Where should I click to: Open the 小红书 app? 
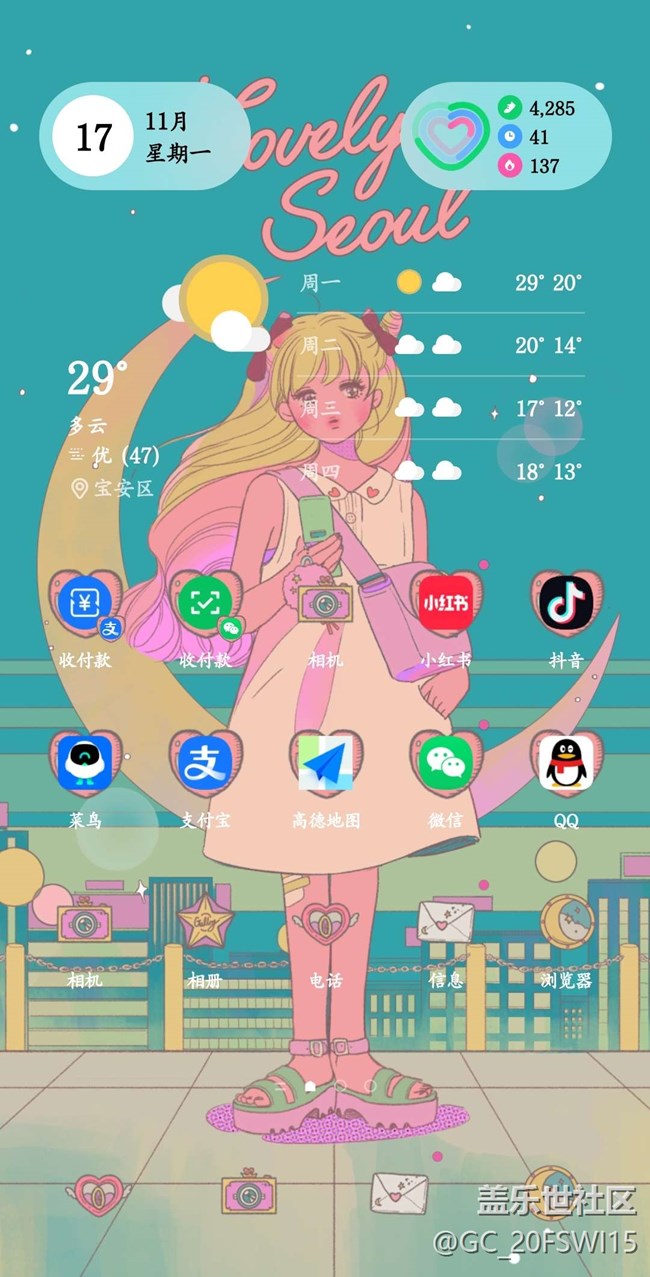pyautogui.click(x=445, y=604)
